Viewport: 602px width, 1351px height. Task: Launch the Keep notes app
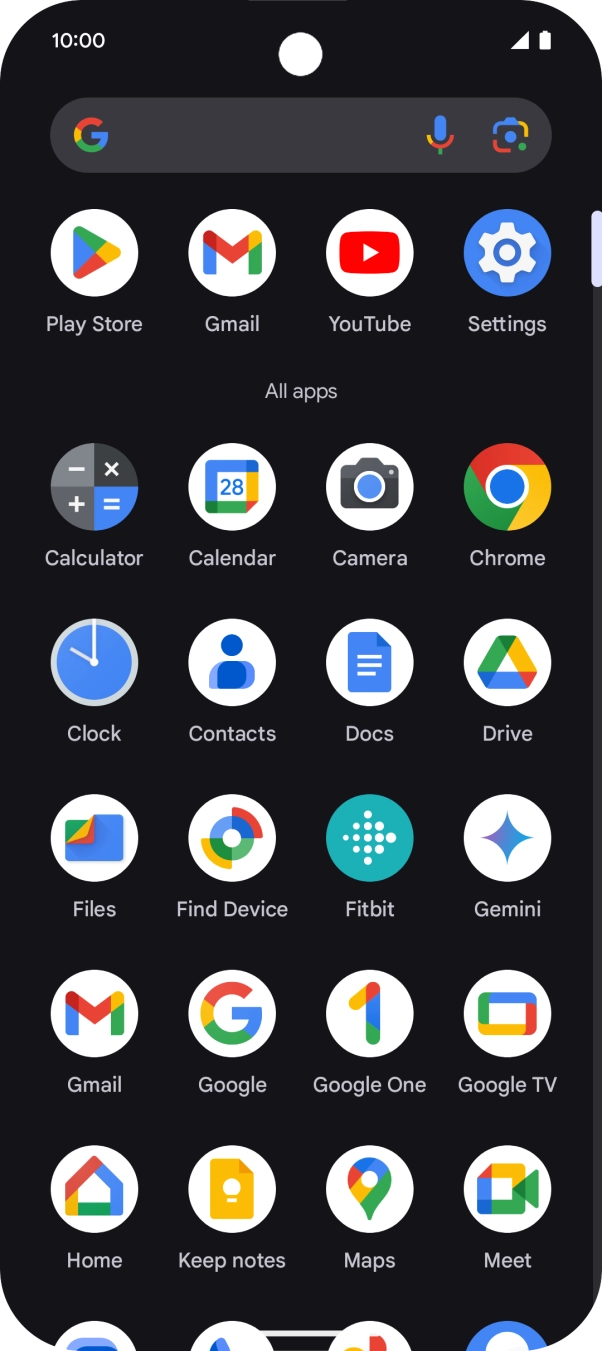pyautogui.click(x=232, y=1189)
